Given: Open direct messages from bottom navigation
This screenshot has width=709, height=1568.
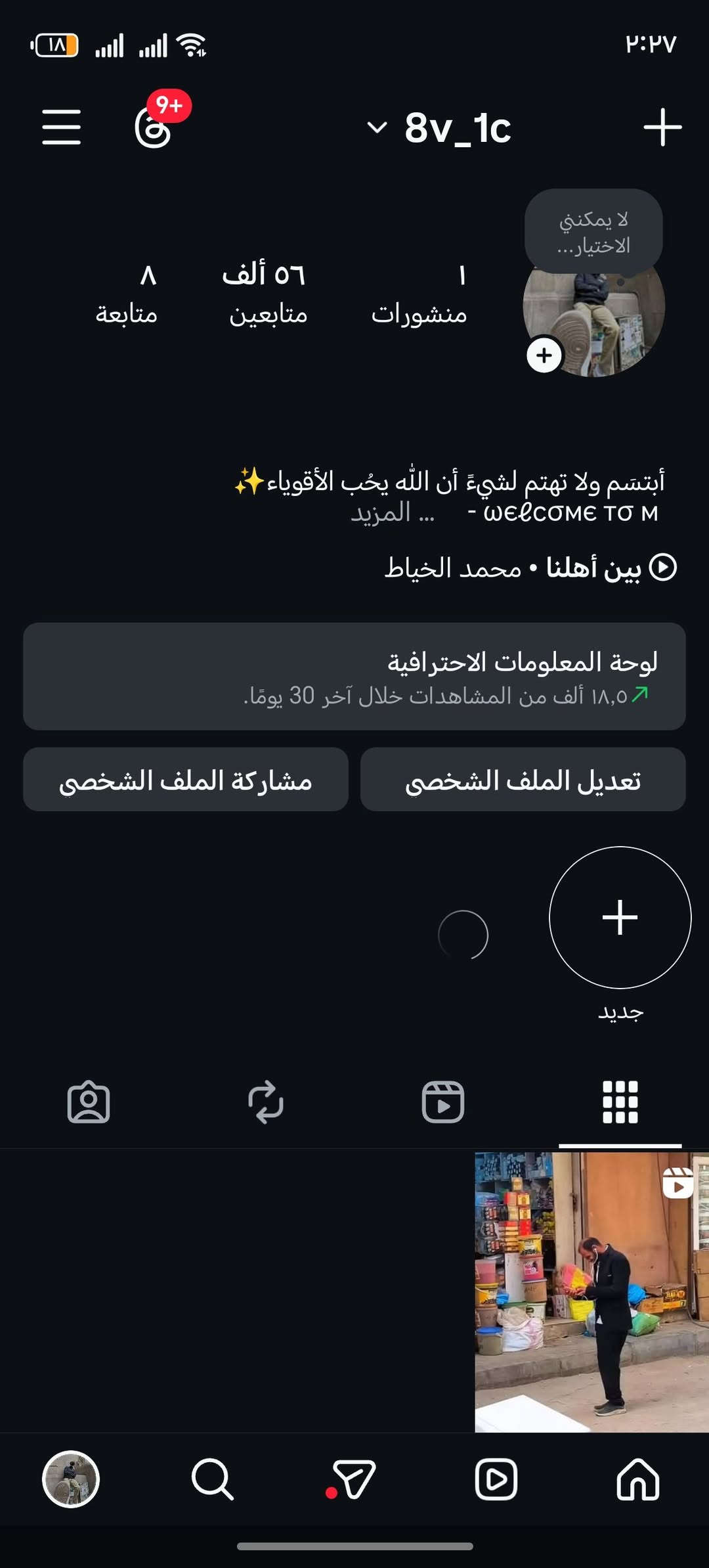Looking at the screenshot, I should tap(353, 1480).
